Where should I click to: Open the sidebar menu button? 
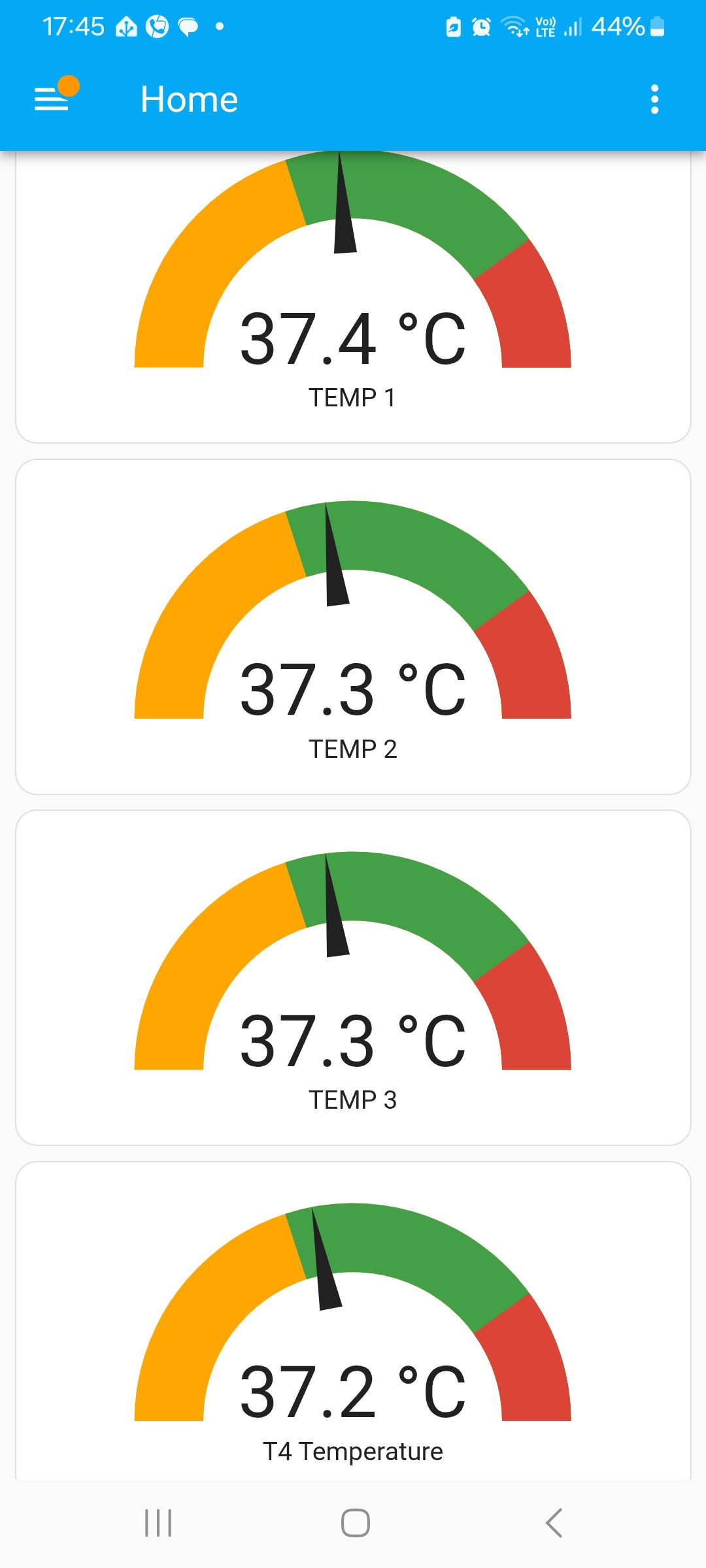click(x=52, y=99)
